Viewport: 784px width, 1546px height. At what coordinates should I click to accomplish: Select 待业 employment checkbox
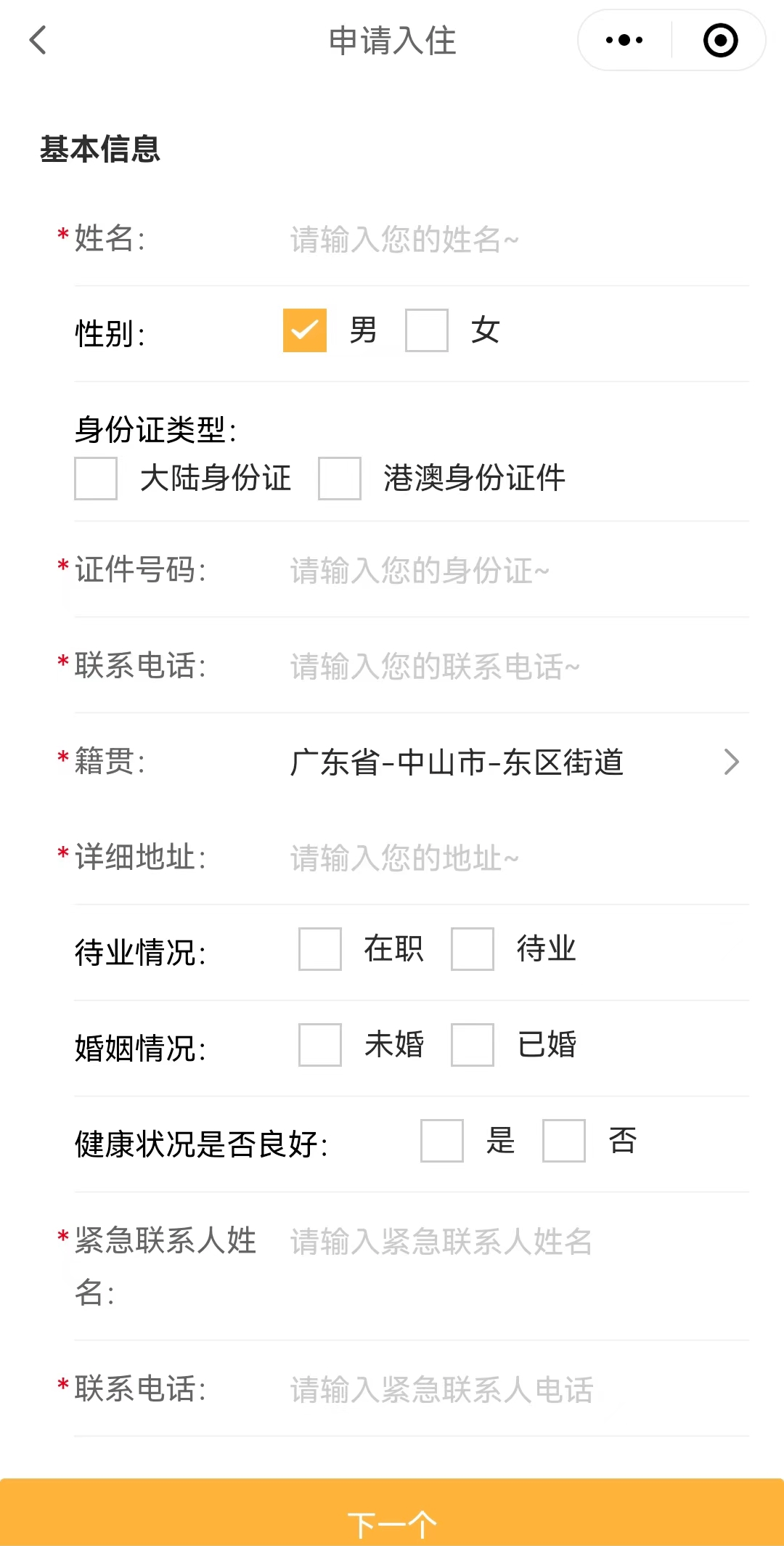coord(473,949)
